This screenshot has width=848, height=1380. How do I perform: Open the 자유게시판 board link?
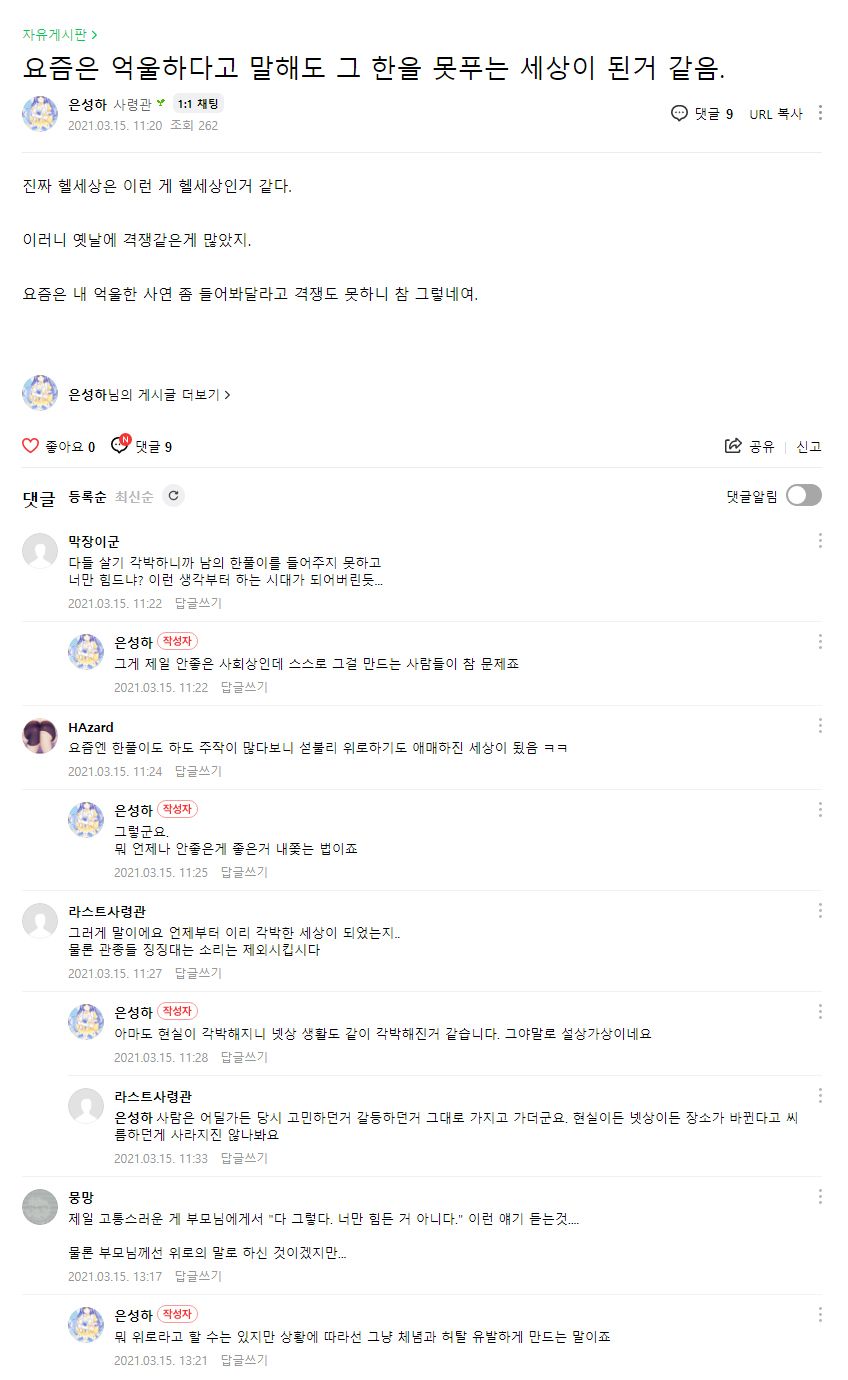point(58,35)
